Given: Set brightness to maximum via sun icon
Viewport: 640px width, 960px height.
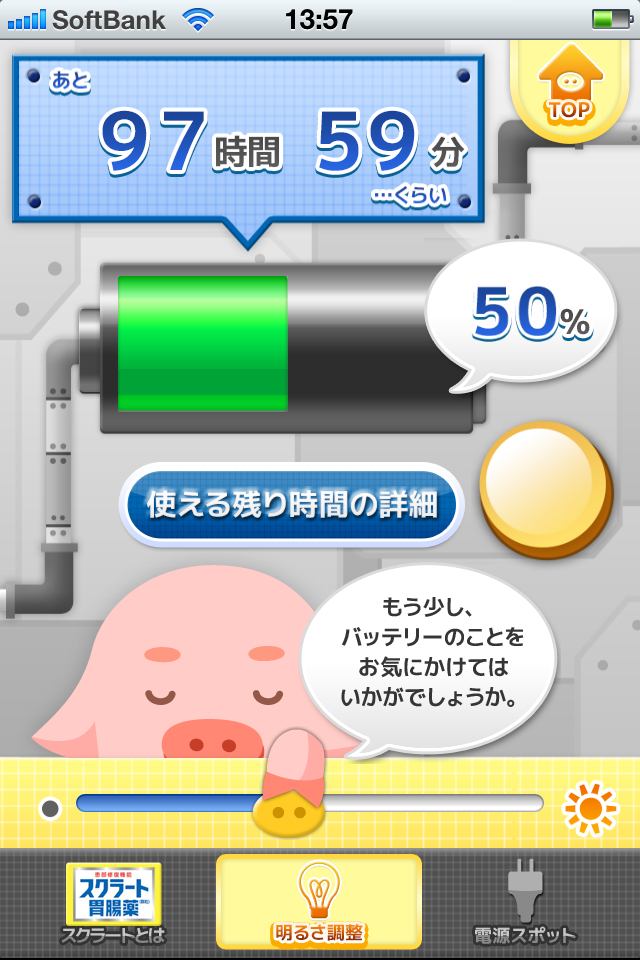Looking at the screenshot, I should tap(587, 804).
